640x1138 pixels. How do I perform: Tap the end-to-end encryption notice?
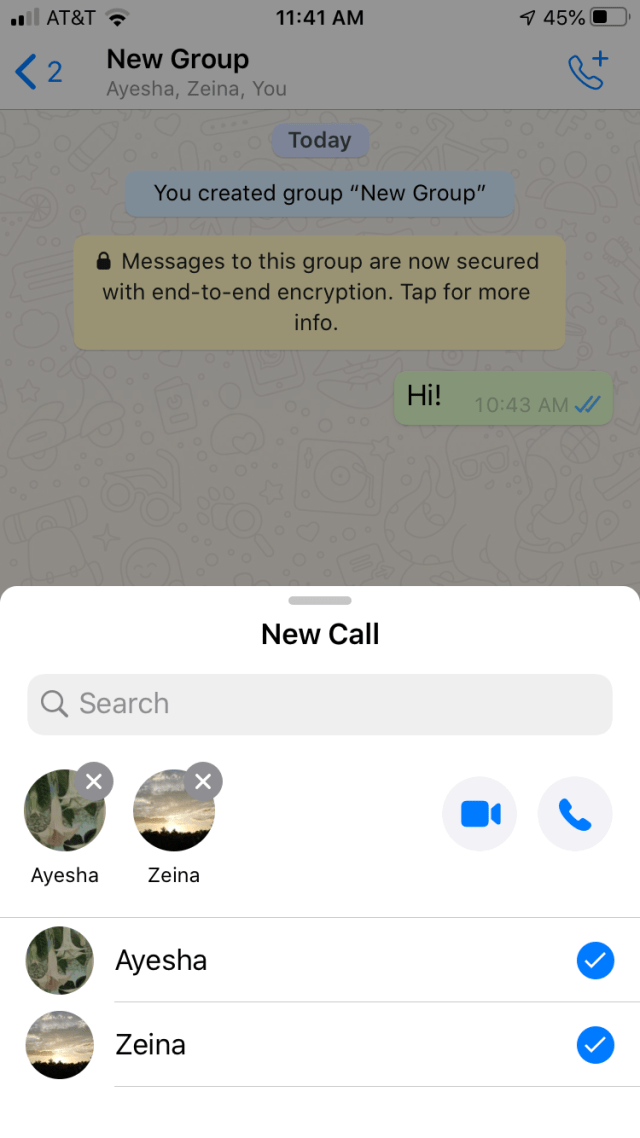point(319,292)
